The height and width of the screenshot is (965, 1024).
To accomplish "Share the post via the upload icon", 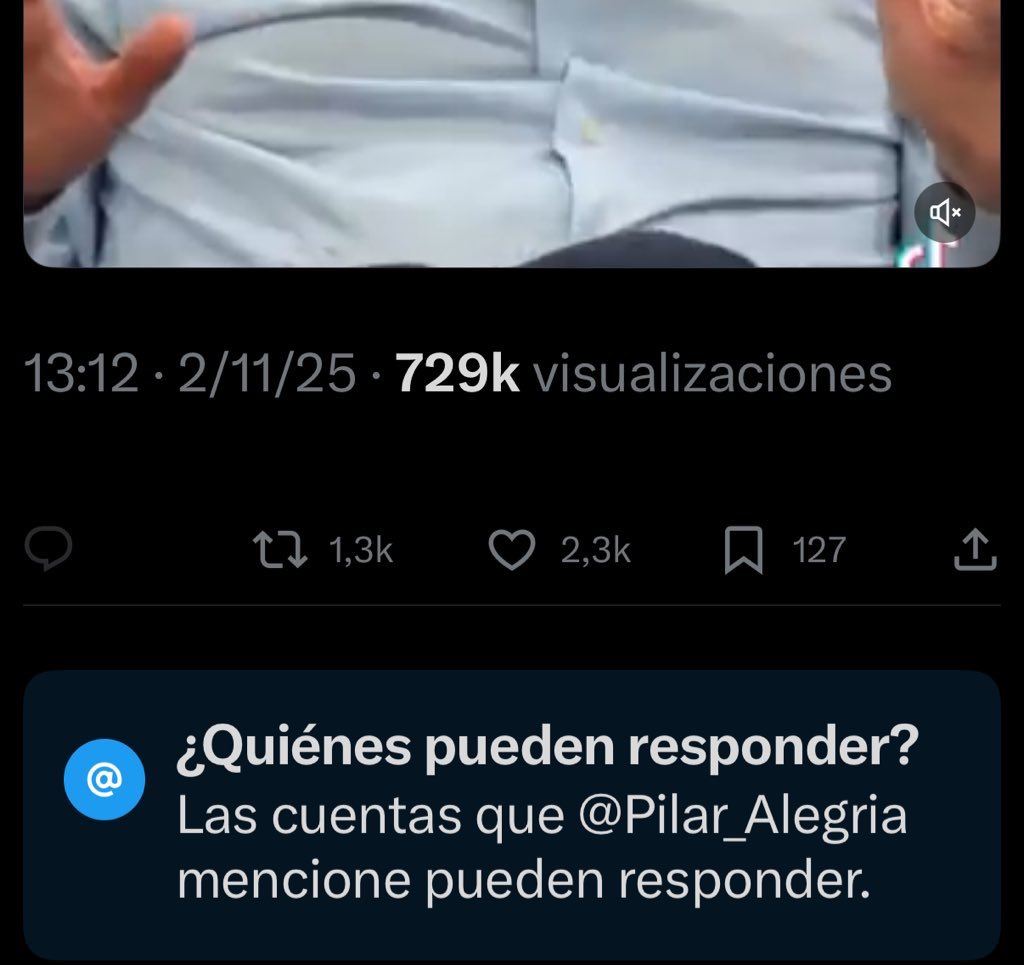I will 975,550.
